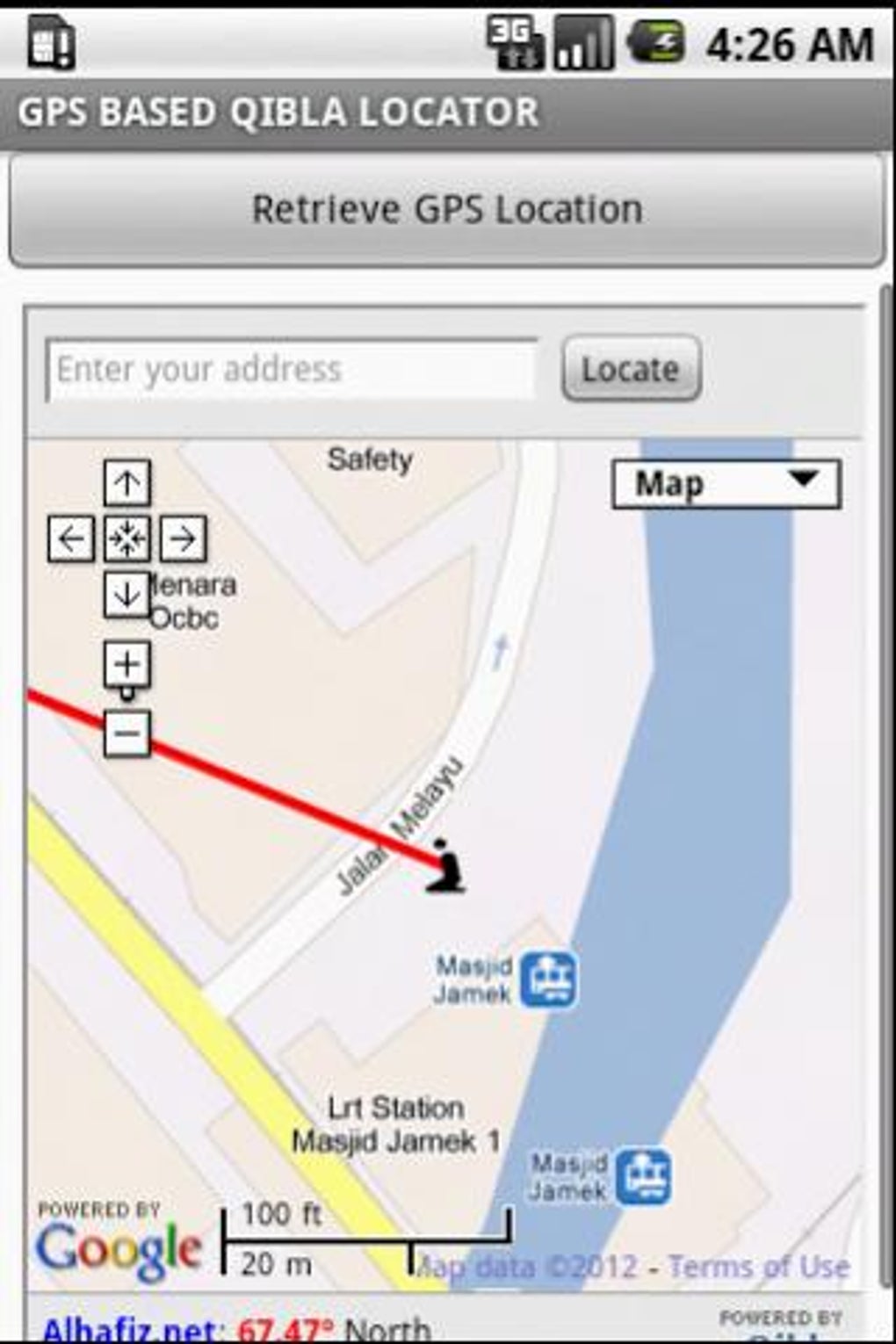This screenshot has width=896, height=1344.
Task: Pan the map up
Action: point(127,482)
